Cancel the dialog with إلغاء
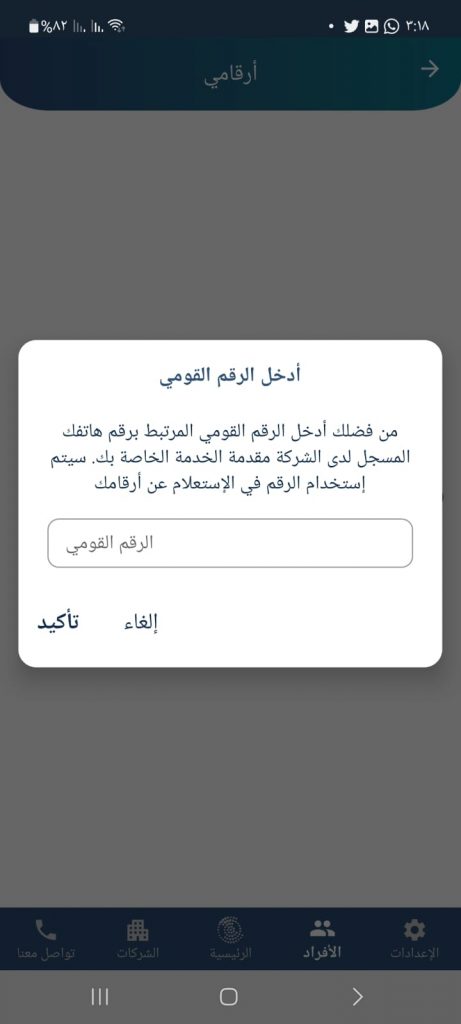The image size is (461, 1024). (141, 623)
